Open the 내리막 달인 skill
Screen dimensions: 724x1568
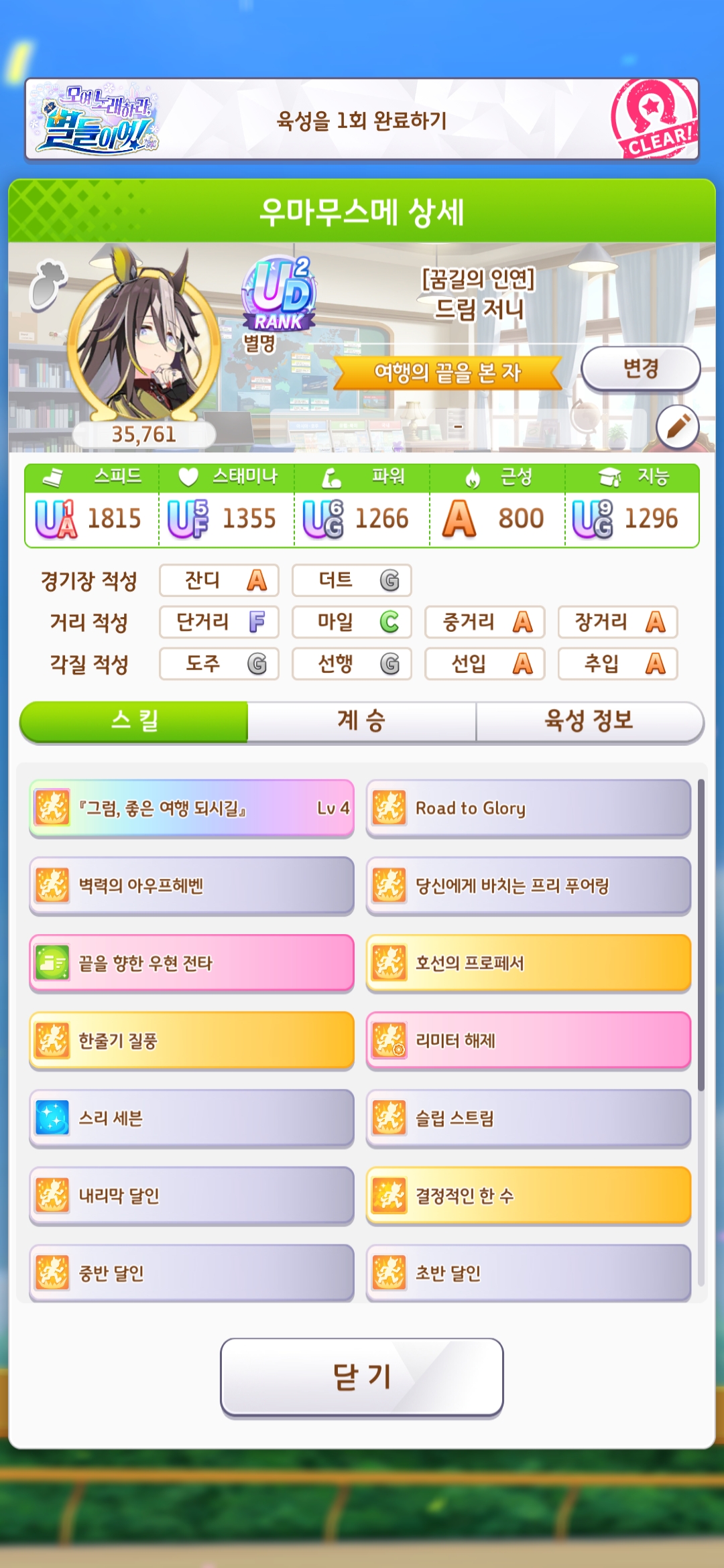pyautogui.click(x=191, y=1195)
